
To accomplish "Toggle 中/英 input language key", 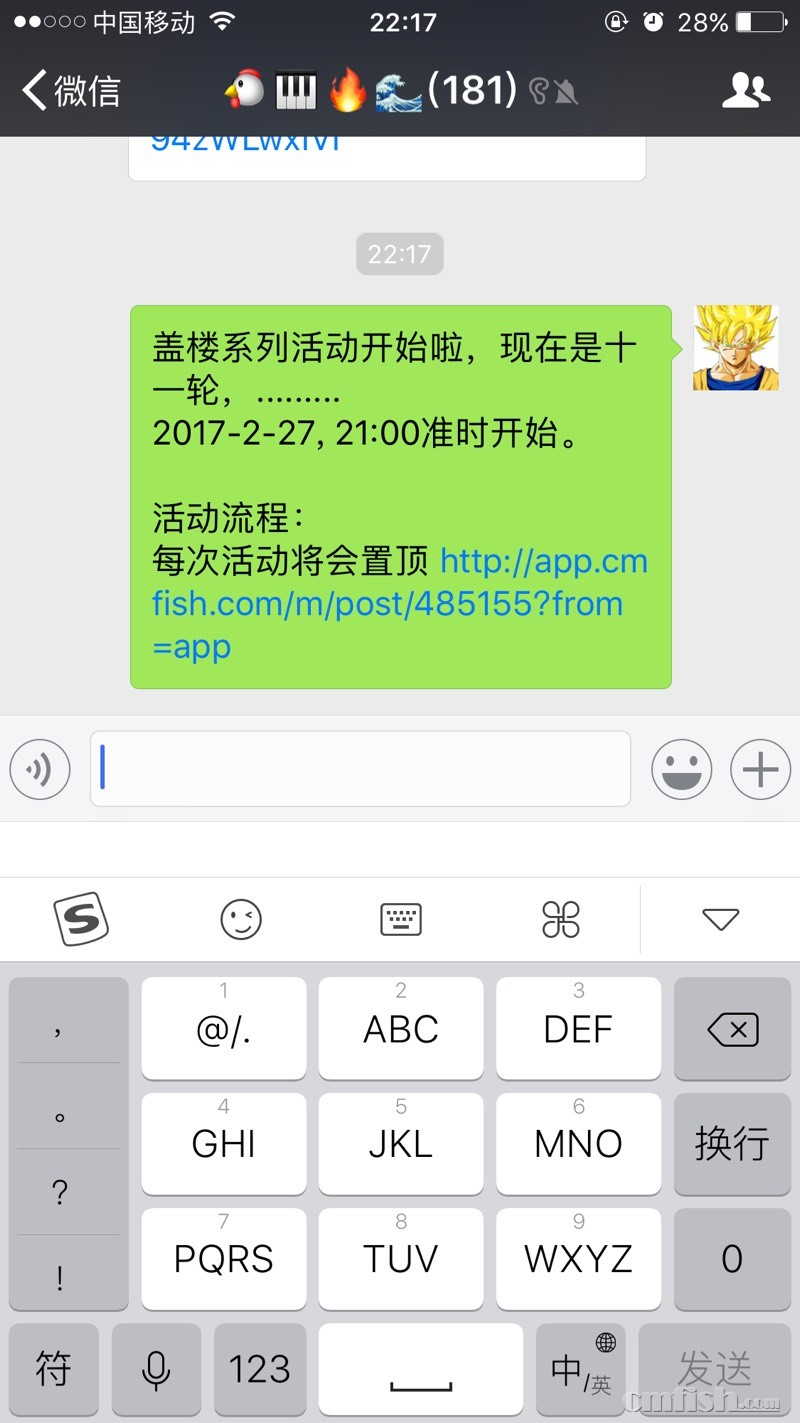I will [x=581, y=1369].
